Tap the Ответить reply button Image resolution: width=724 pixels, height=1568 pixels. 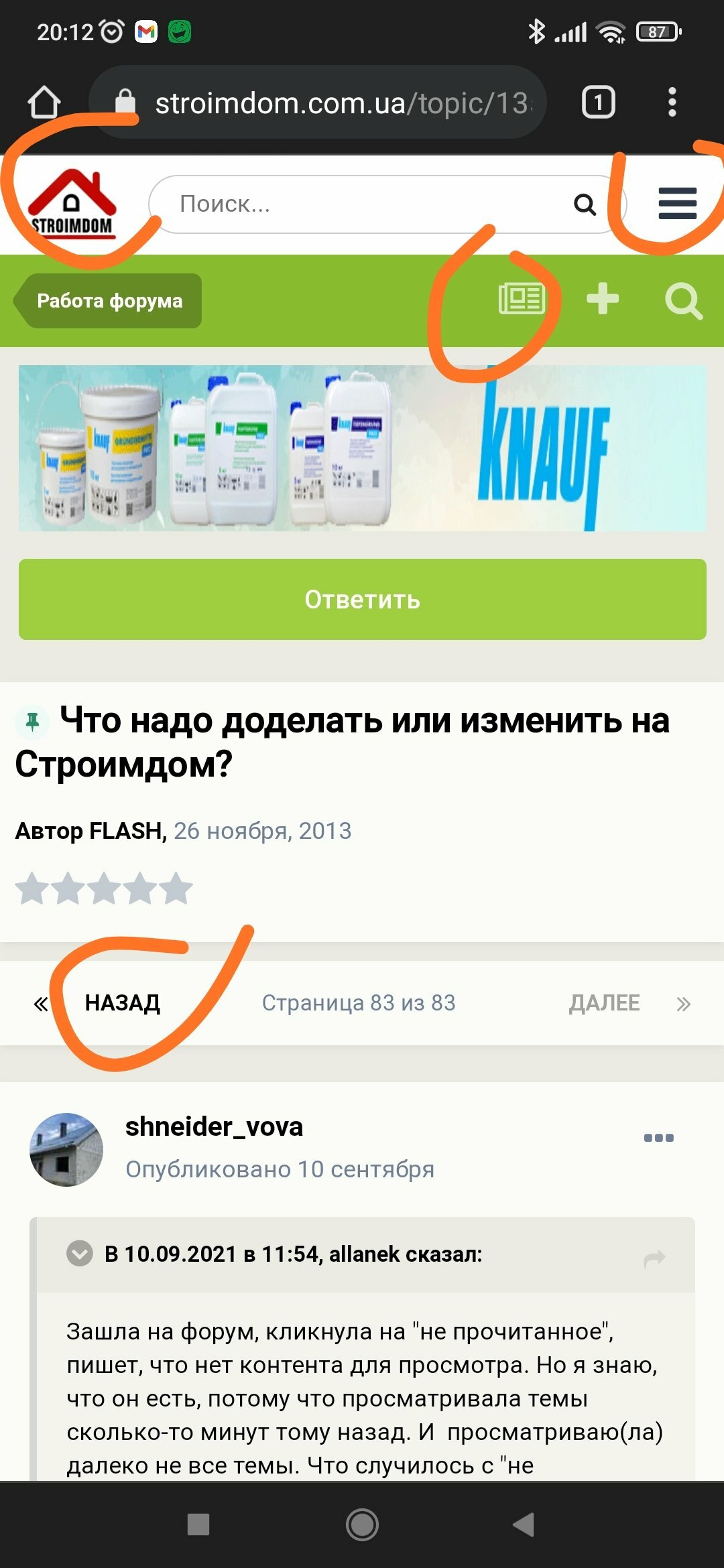tap(362, 599)
